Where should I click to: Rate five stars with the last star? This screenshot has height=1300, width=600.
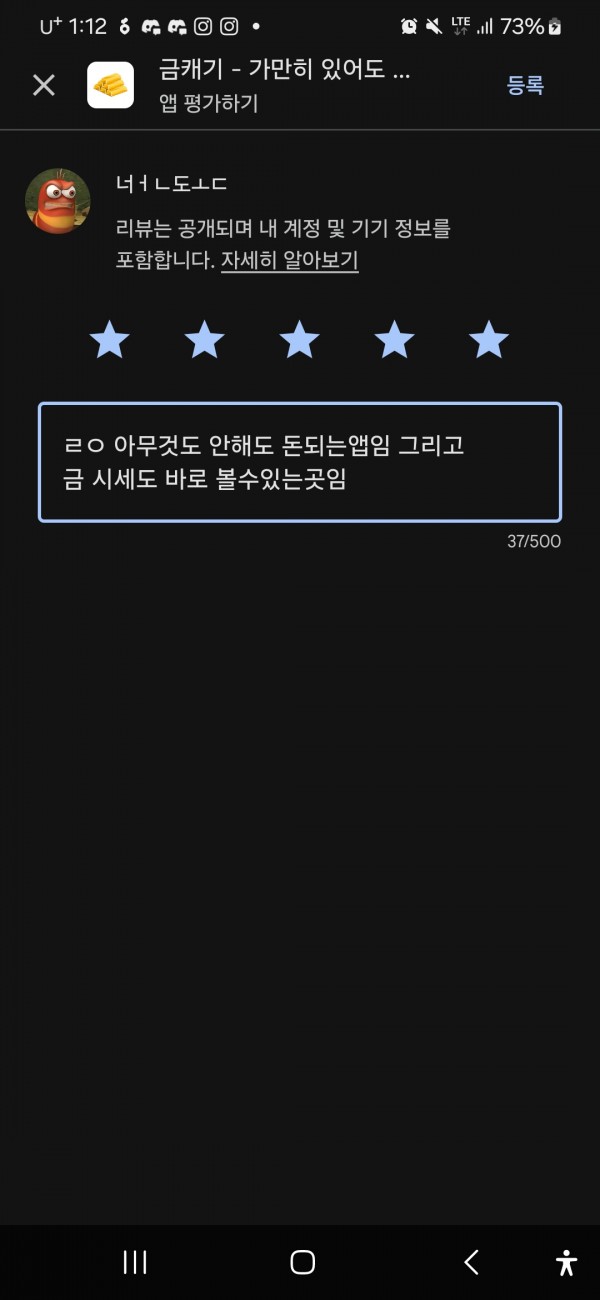click(489, 340)
